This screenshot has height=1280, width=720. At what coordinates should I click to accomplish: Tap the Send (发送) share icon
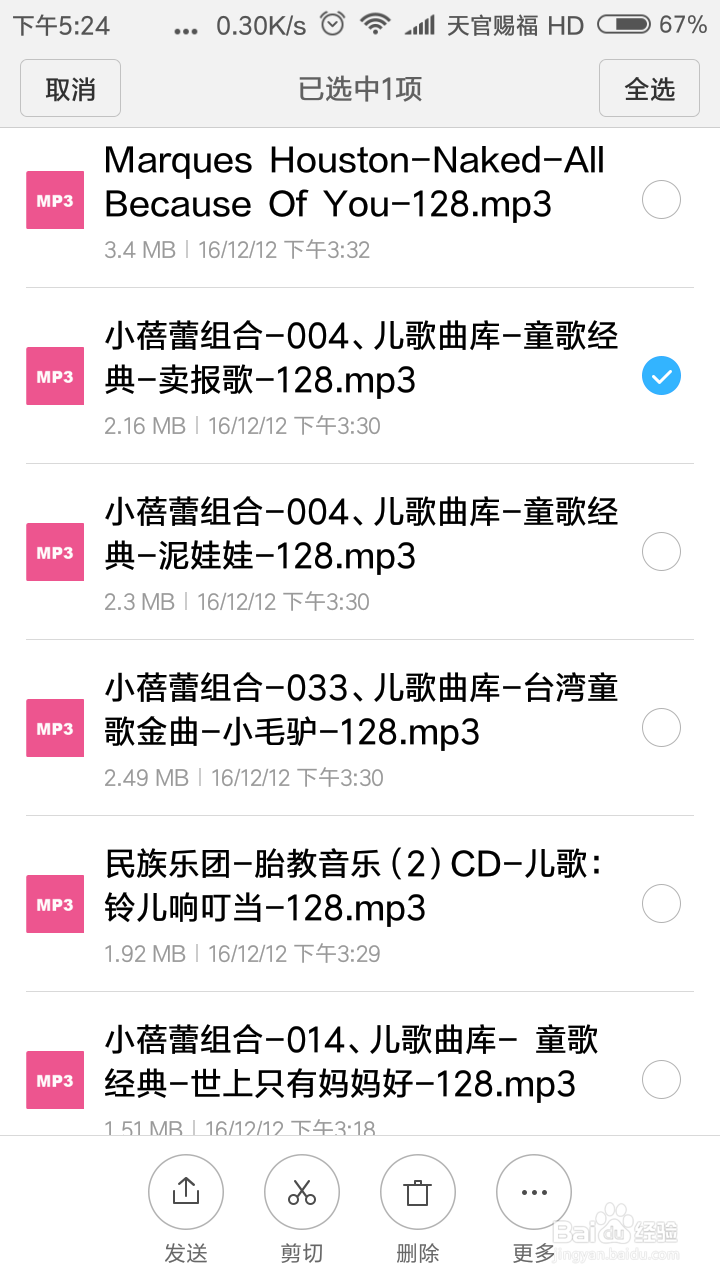click(x=186, y=1192)
